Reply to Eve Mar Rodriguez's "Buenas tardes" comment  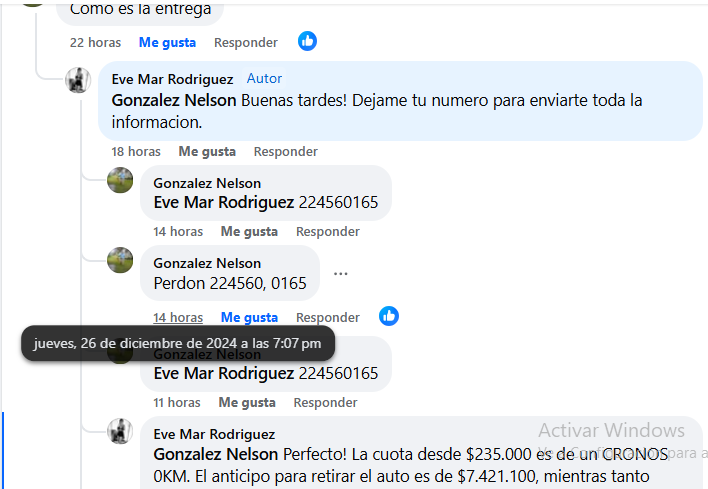(285, 152)
